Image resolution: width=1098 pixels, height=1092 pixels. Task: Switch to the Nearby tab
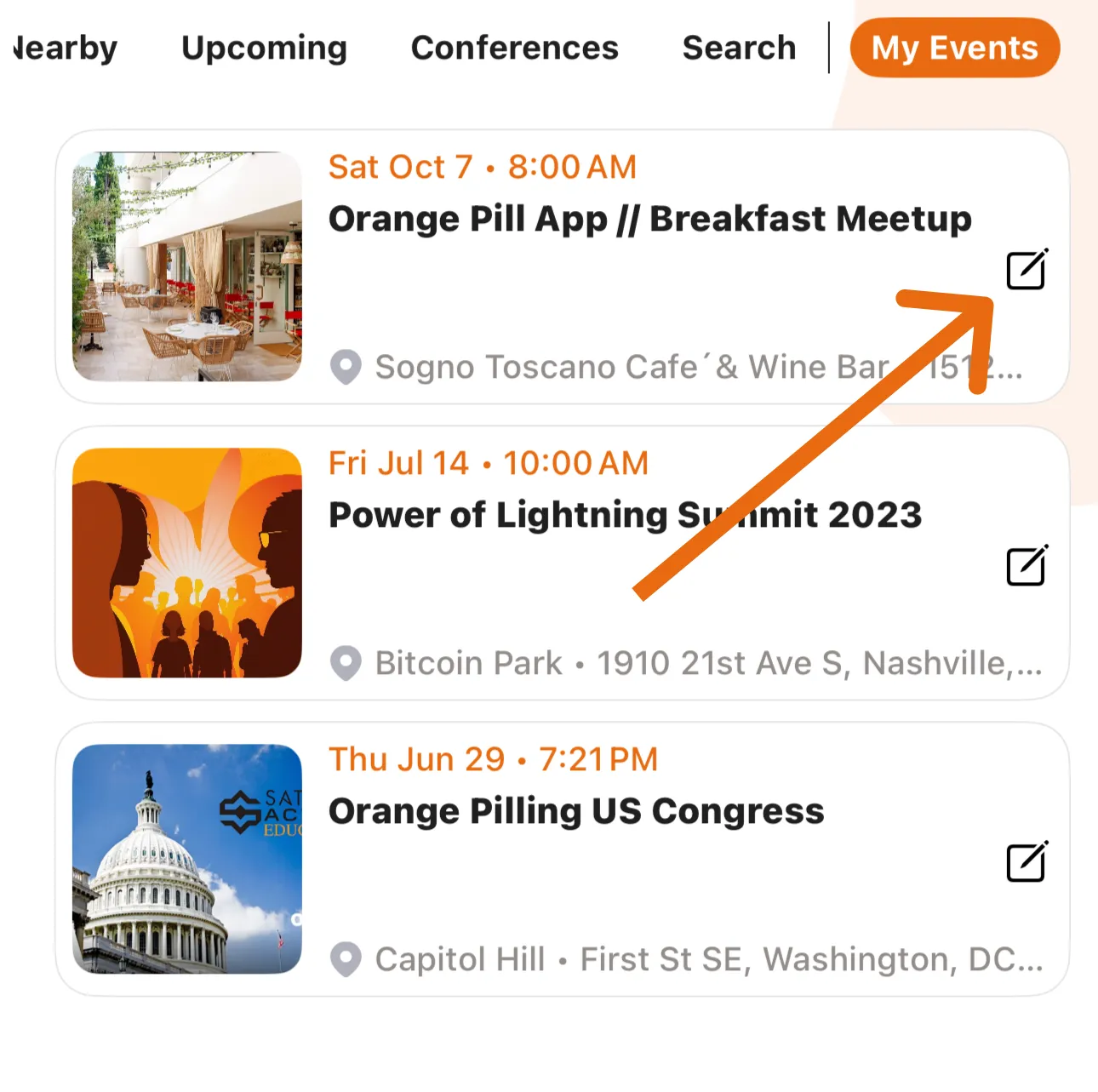tap(63, 48)
